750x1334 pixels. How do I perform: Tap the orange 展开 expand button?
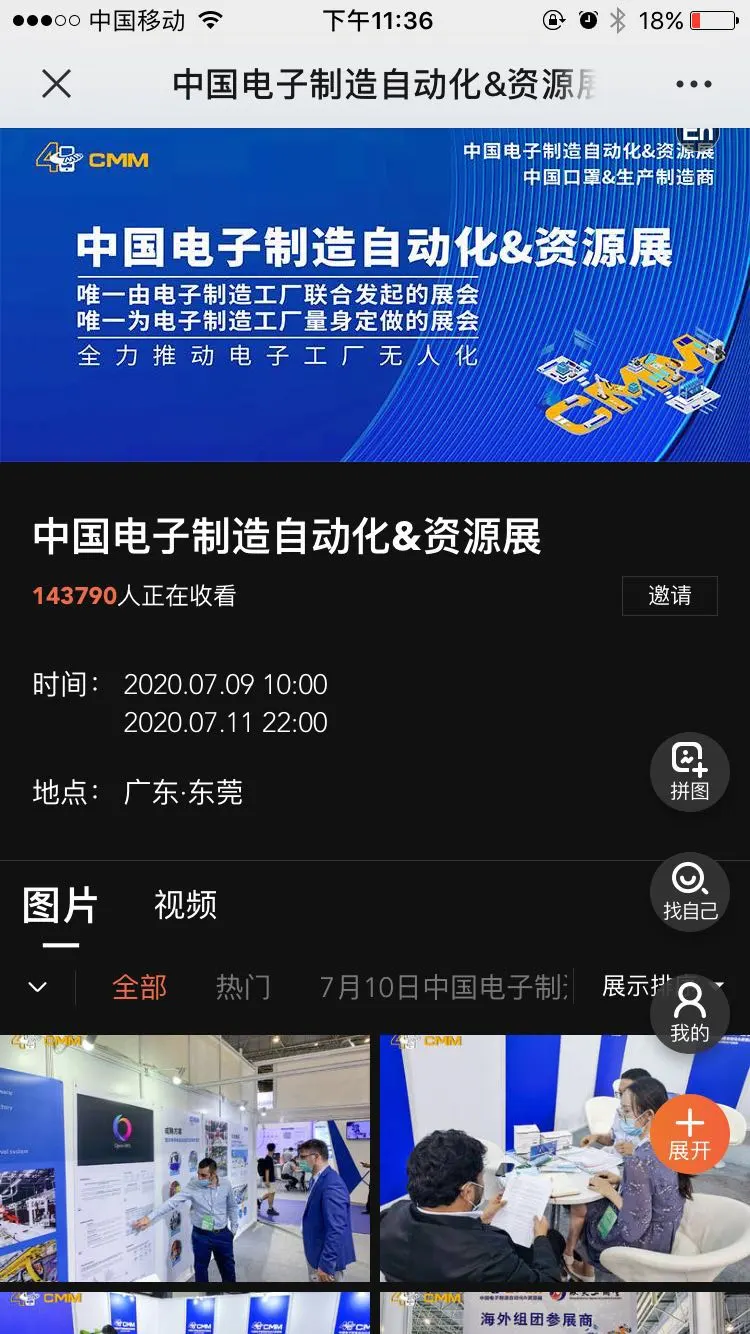(689, 1133)
